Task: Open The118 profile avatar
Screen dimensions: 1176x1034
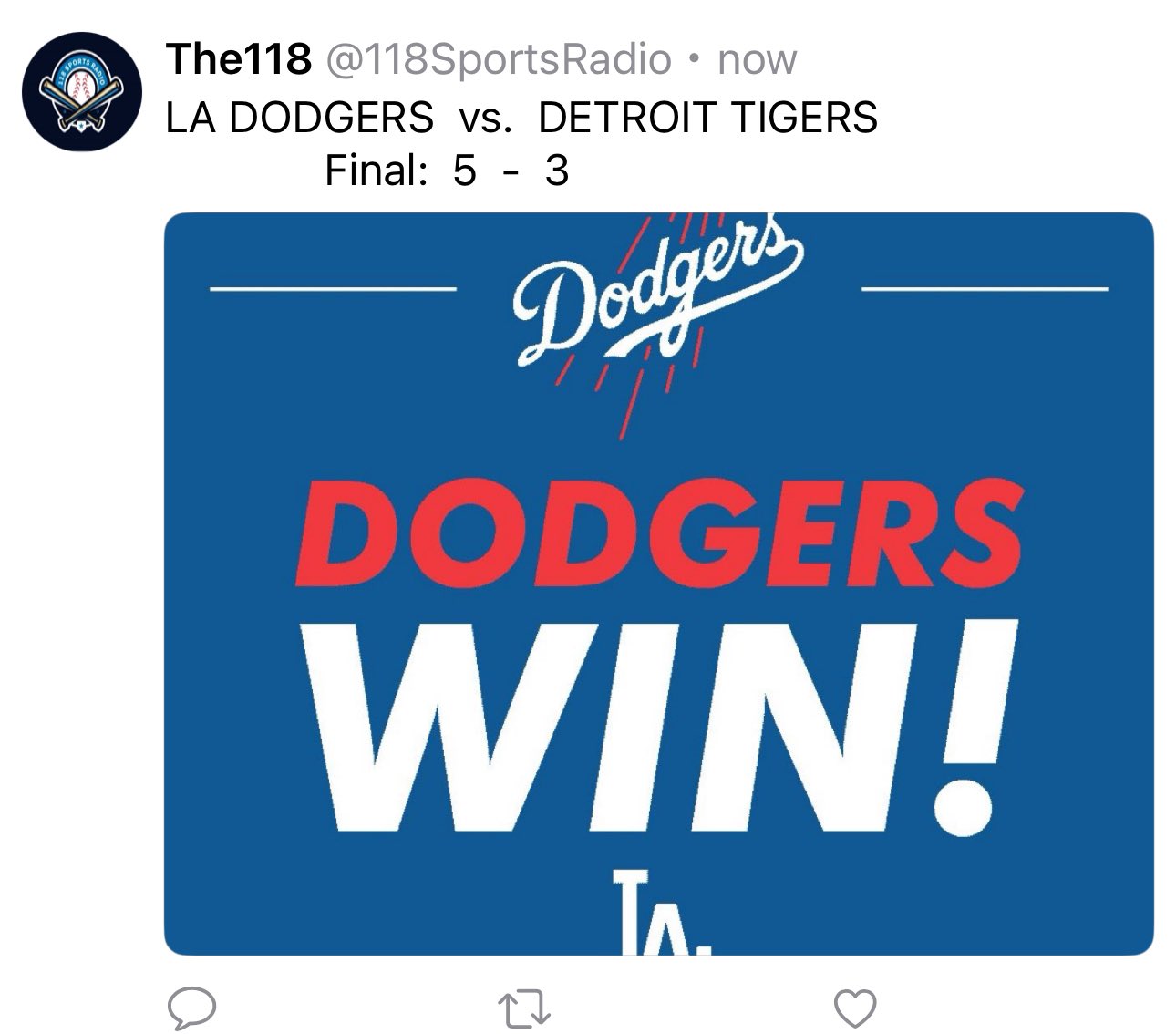Action: [x=83, y=93]
